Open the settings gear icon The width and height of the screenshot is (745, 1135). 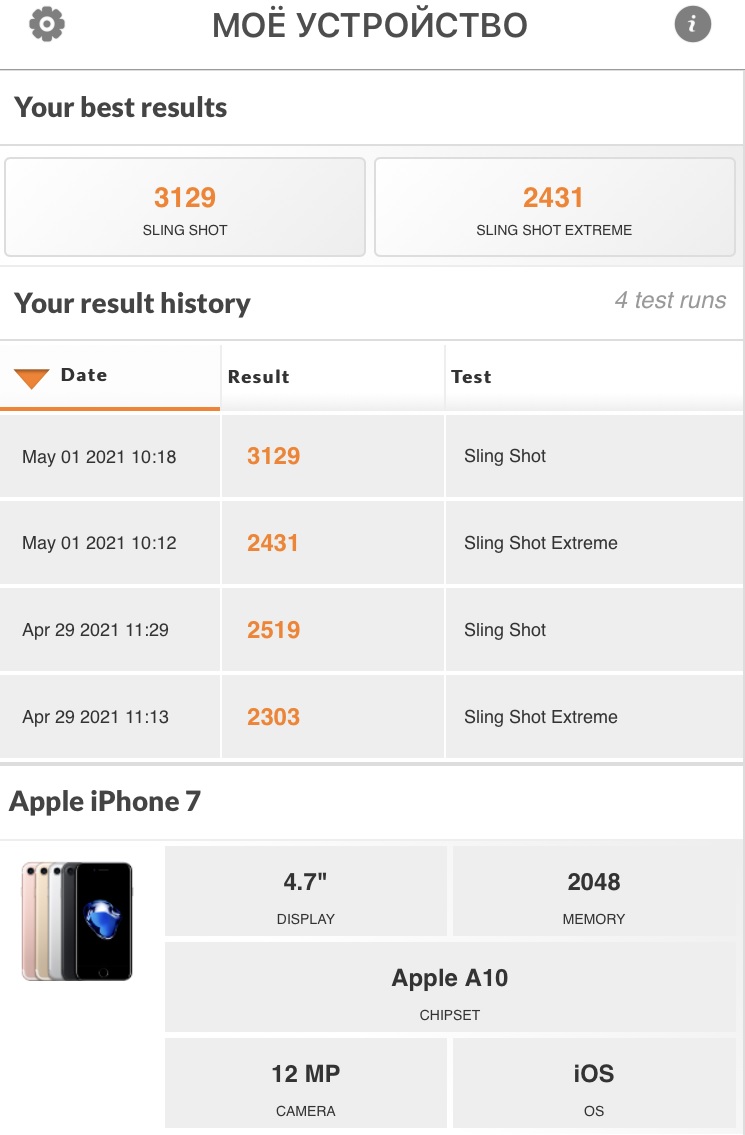coord(46,24)
